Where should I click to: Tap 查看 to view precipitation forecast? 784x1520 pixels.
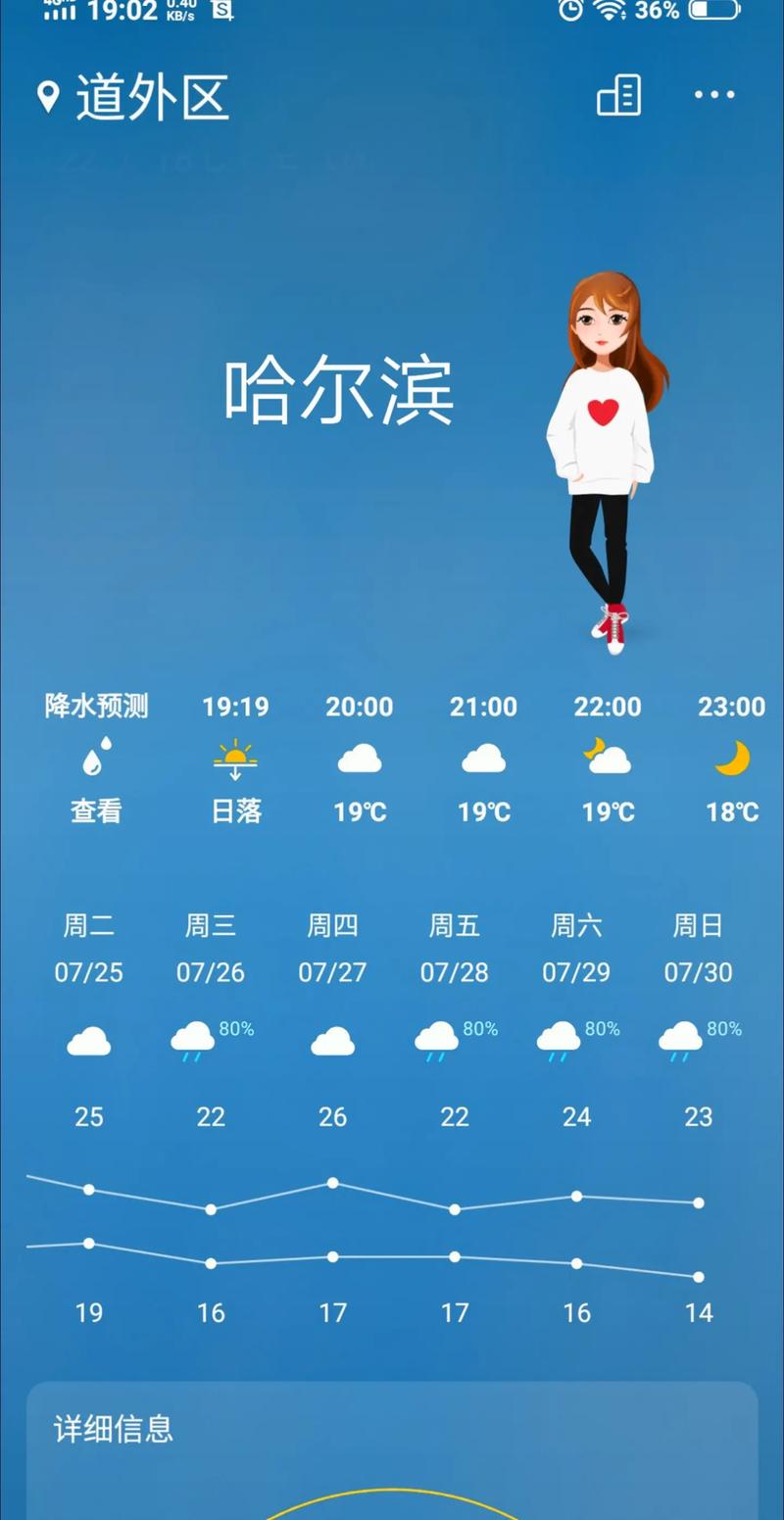[95, 812]
